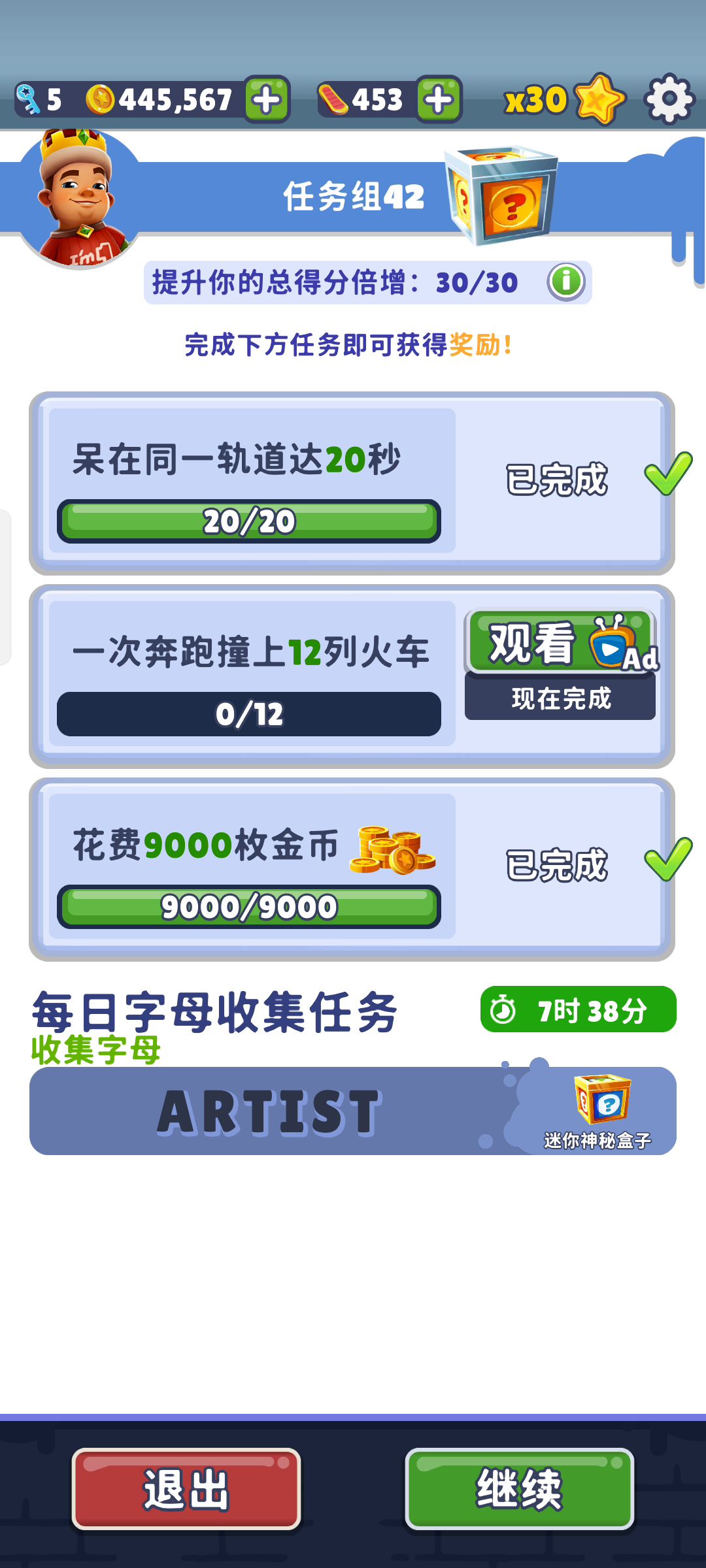Open score multiplier info icon

point(566,282)
